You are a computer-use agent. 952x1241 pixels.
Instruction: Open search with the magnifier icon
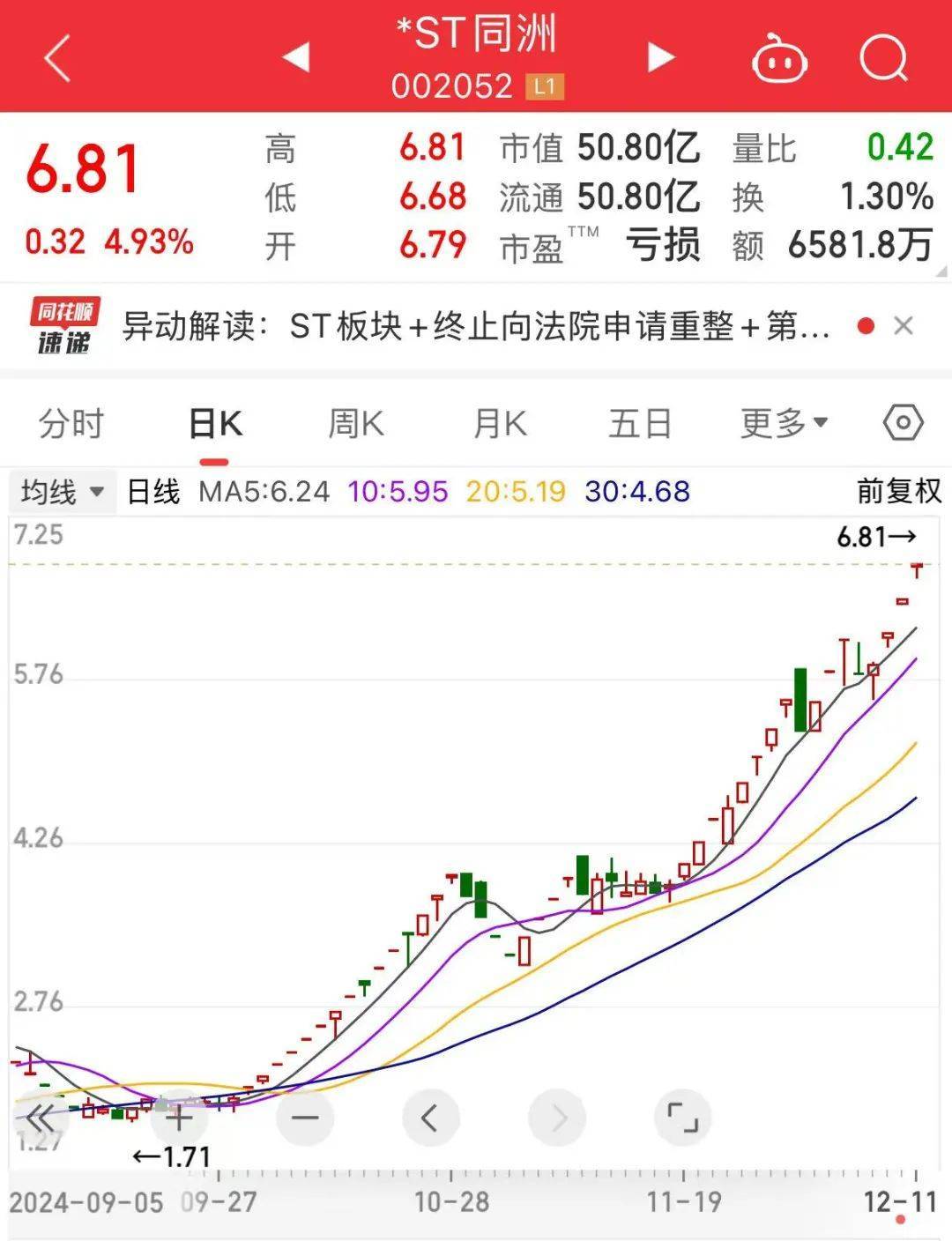pyautogui.click(x=884, y=59)
